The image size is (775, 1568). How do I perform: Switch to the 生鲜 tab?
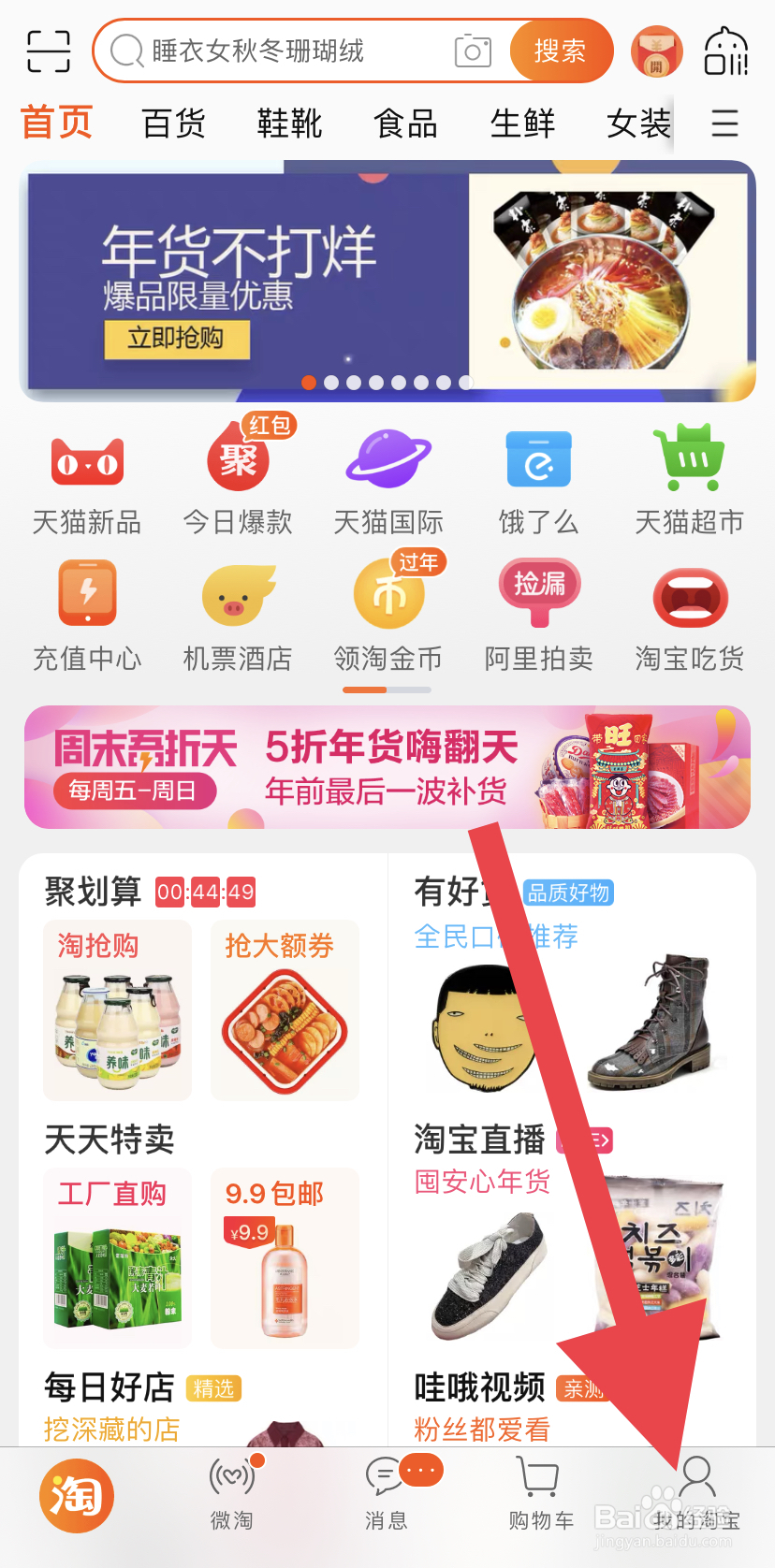tap(522, 124)
